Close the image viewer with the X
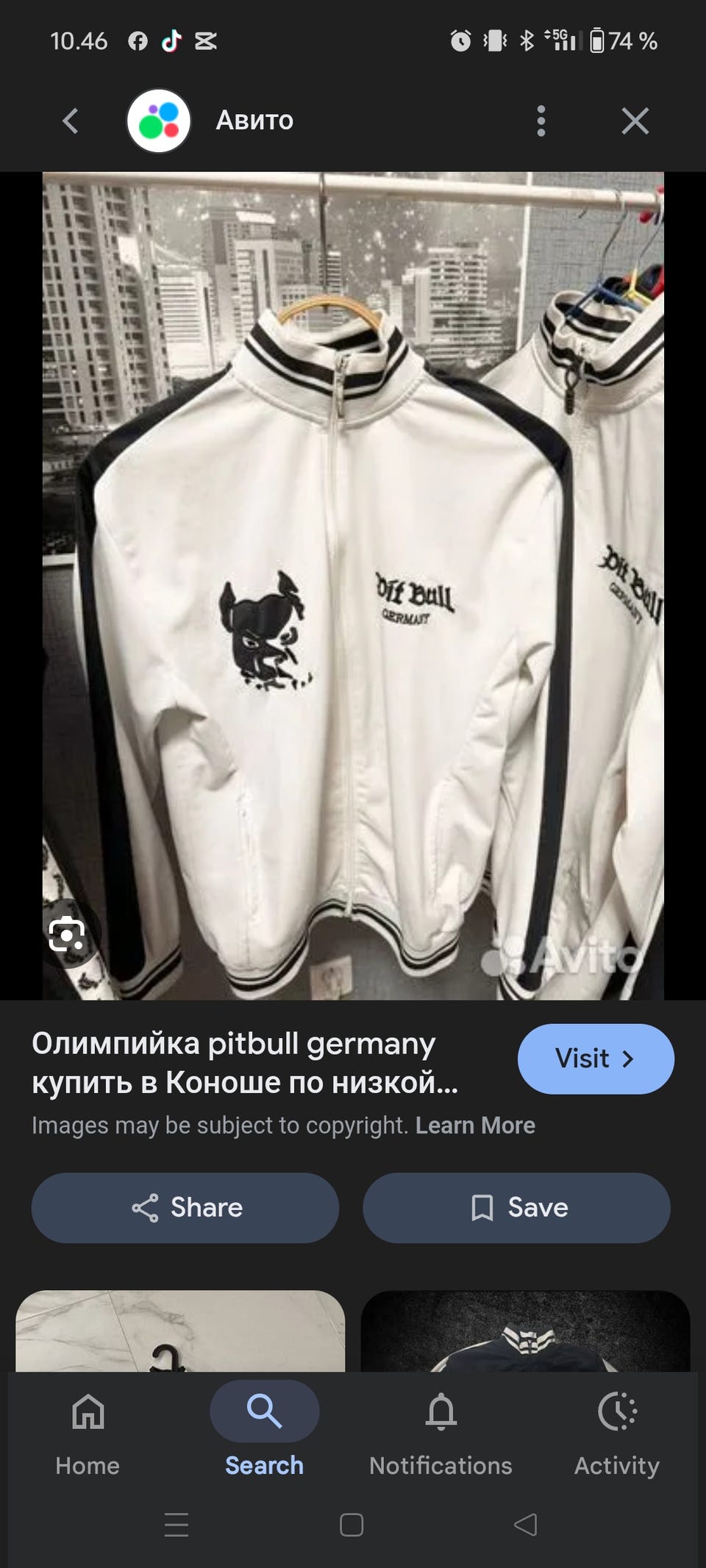This screenshot has height=1568, width=706. (x=635, y=120)
